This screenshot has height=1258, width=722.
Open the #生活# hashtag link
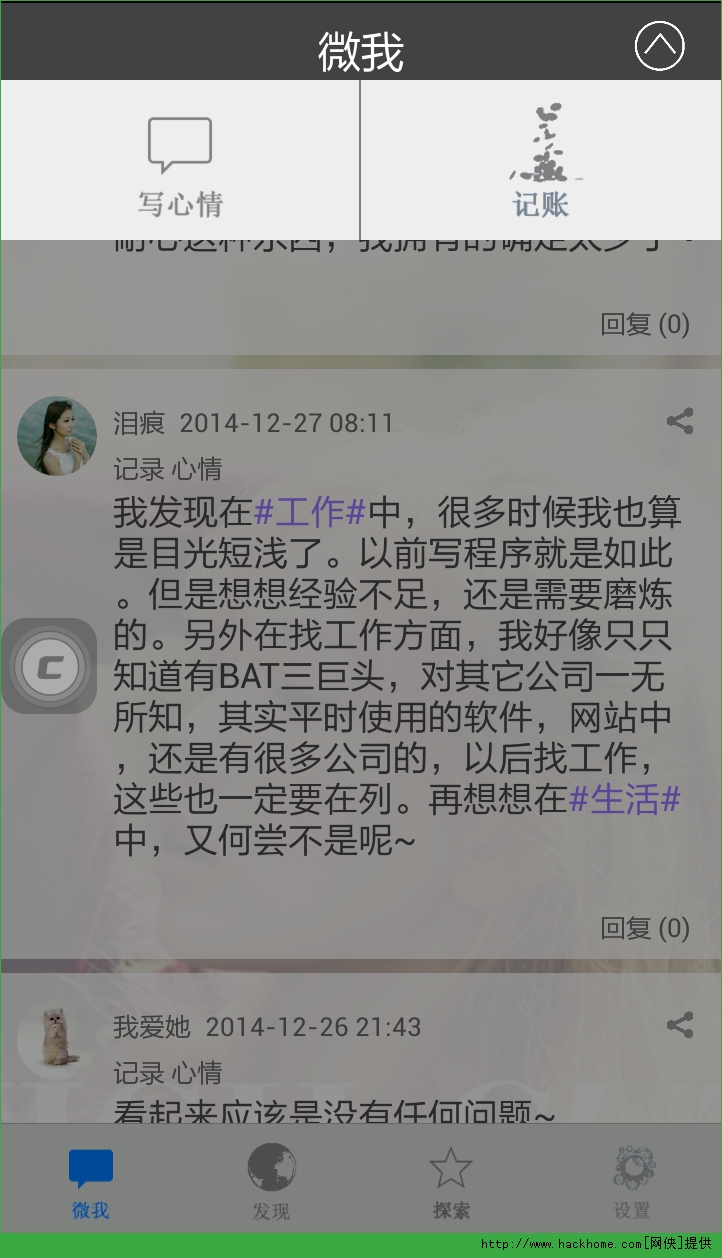click(x=625, y=801)
